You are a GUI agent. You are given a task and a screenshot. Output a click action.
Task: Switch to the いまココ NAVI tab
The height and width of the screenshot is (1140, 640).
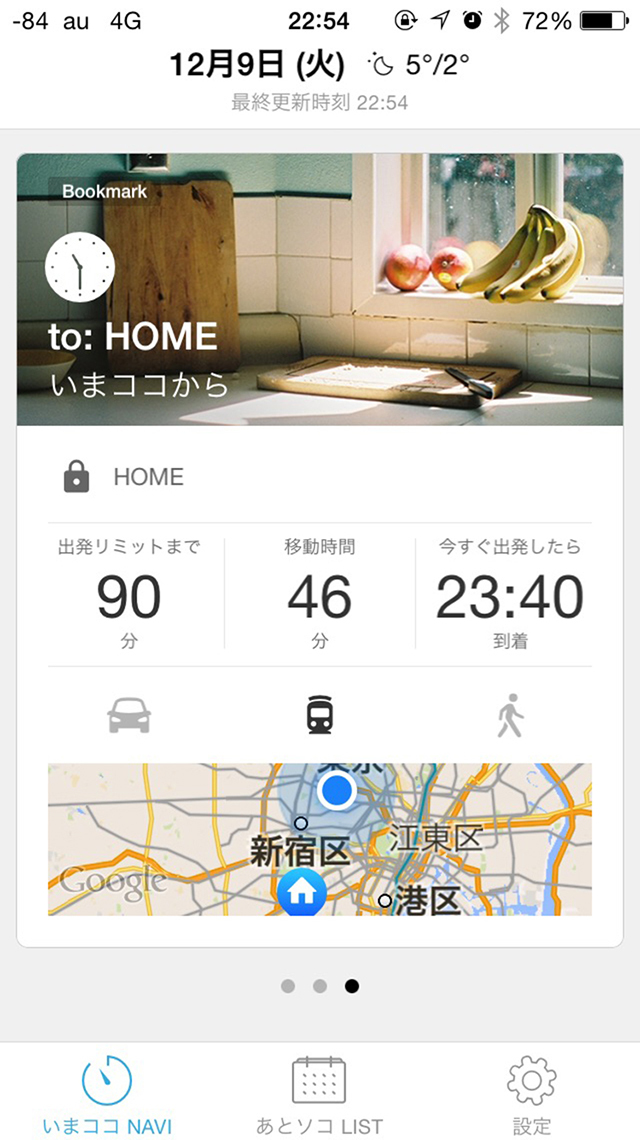coord(107,1095)
